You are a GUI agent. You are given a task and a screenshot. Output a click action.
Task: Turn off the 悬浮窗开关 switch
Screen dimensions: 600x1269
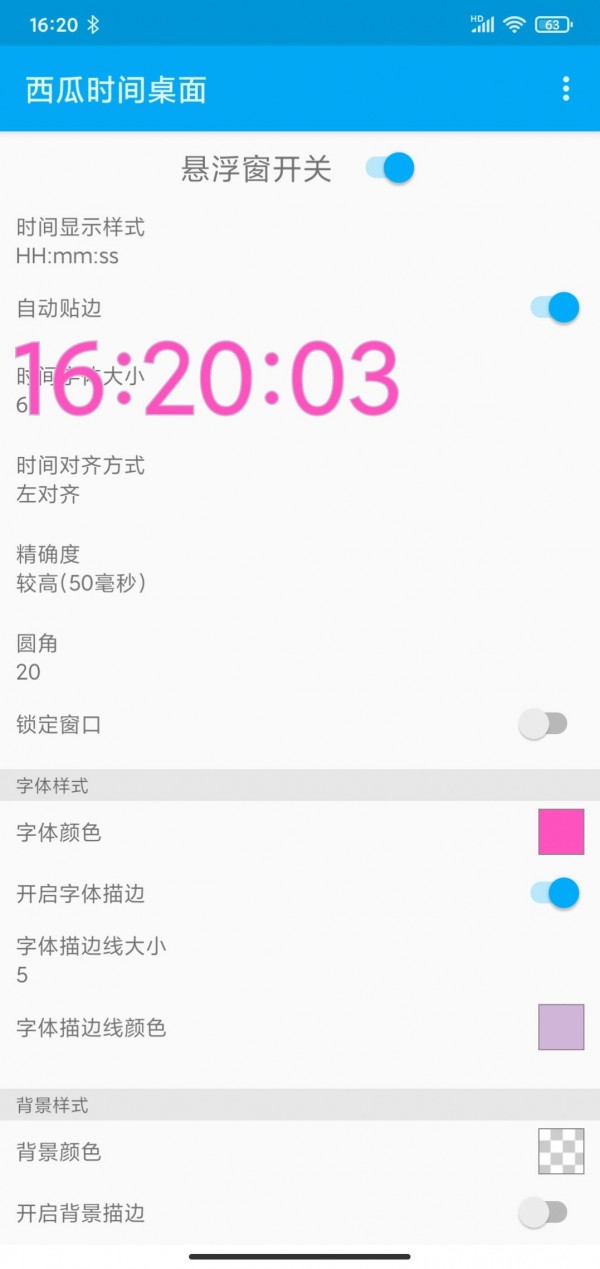click(390, 168)
